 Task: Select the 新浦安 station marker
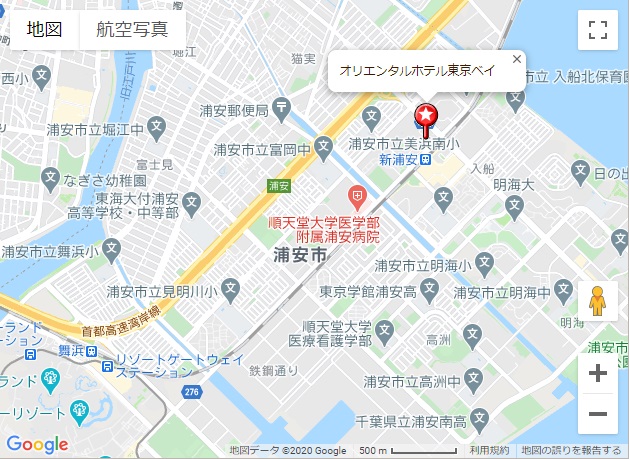click(425, 158)
